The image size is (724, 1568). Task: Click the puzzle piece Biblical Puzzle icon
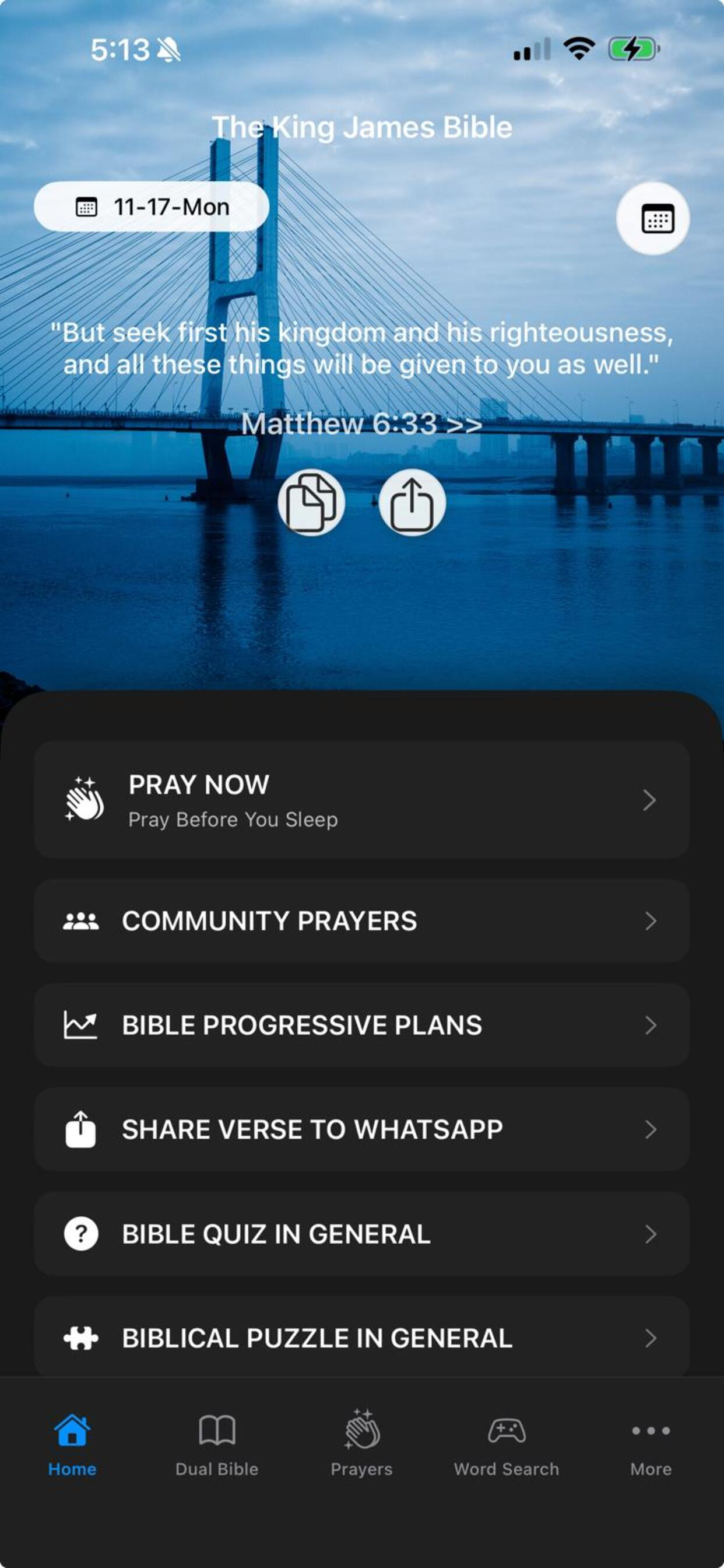[81, 1338]
